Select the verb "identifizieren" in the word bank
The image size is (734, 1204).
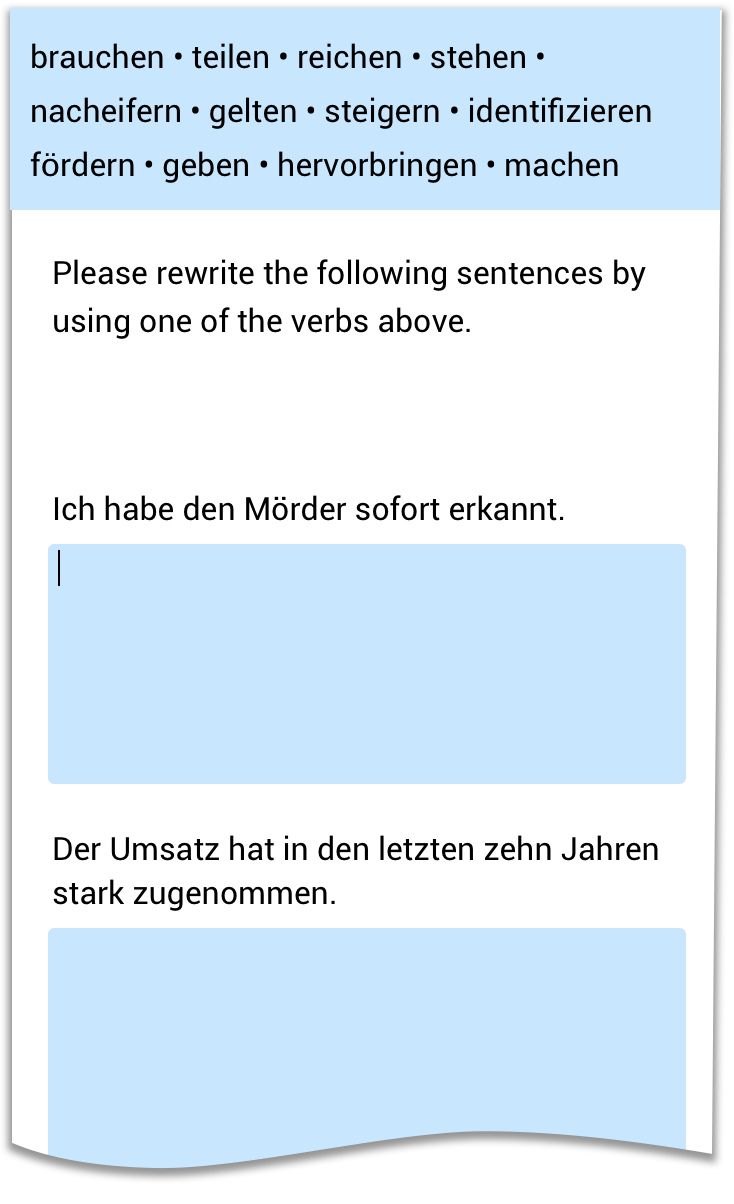[x=560, y=111]
